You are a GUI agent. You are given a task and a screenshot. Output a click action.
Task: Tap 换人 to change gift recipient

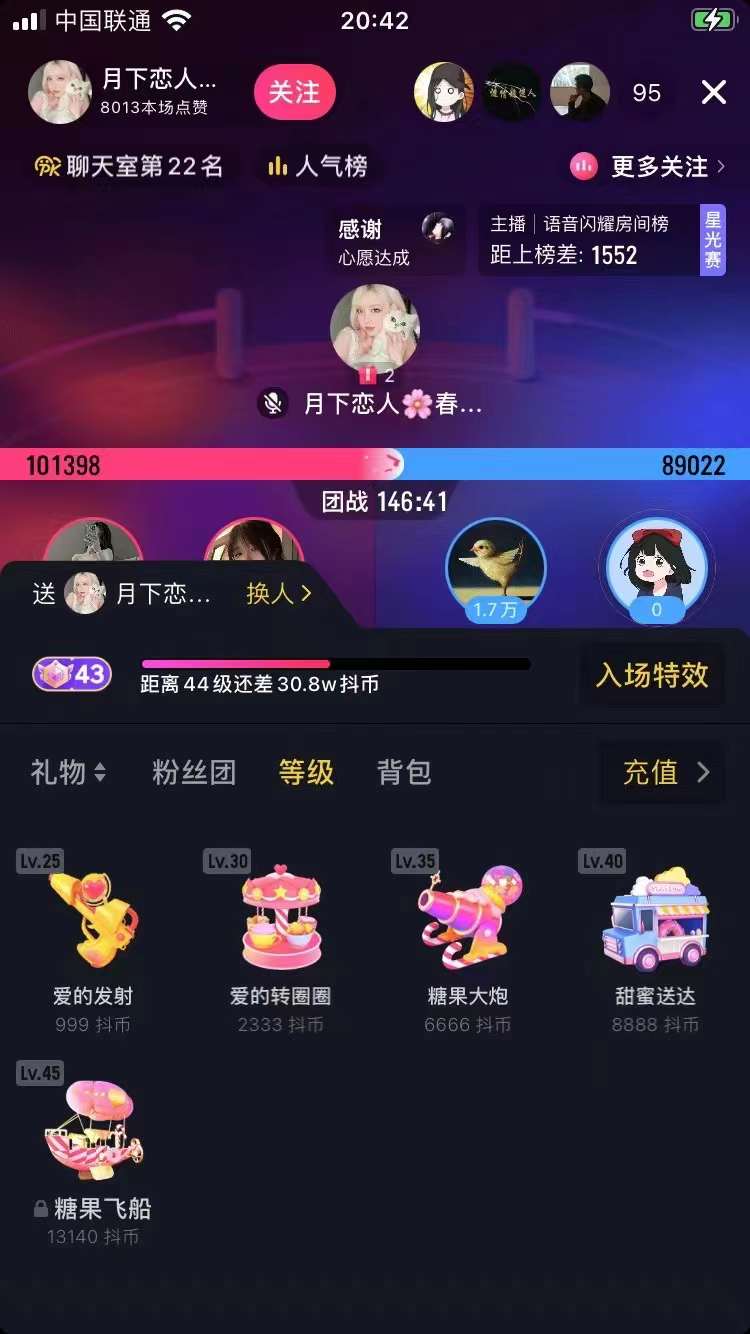(279, 594)
